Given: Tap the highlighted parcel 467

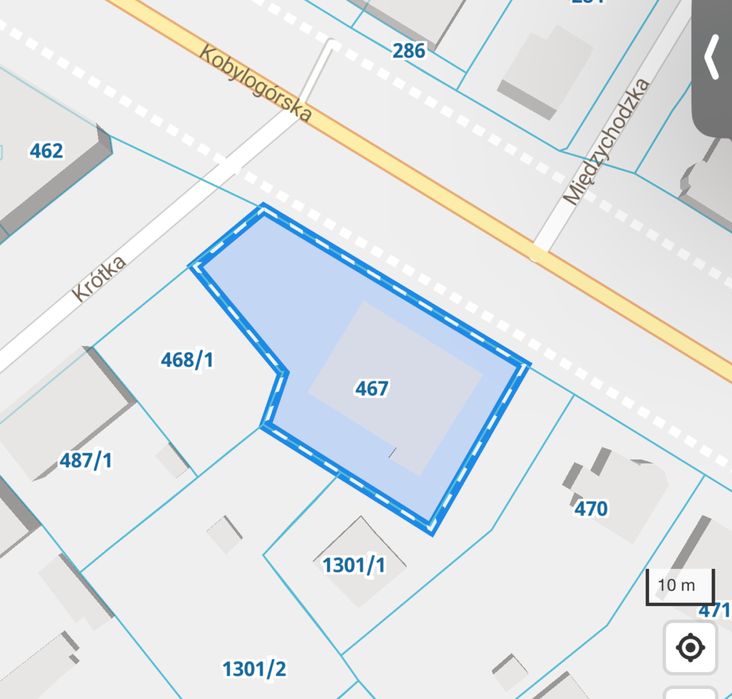Looking at the screenshot, I should (x=372, y=388).
